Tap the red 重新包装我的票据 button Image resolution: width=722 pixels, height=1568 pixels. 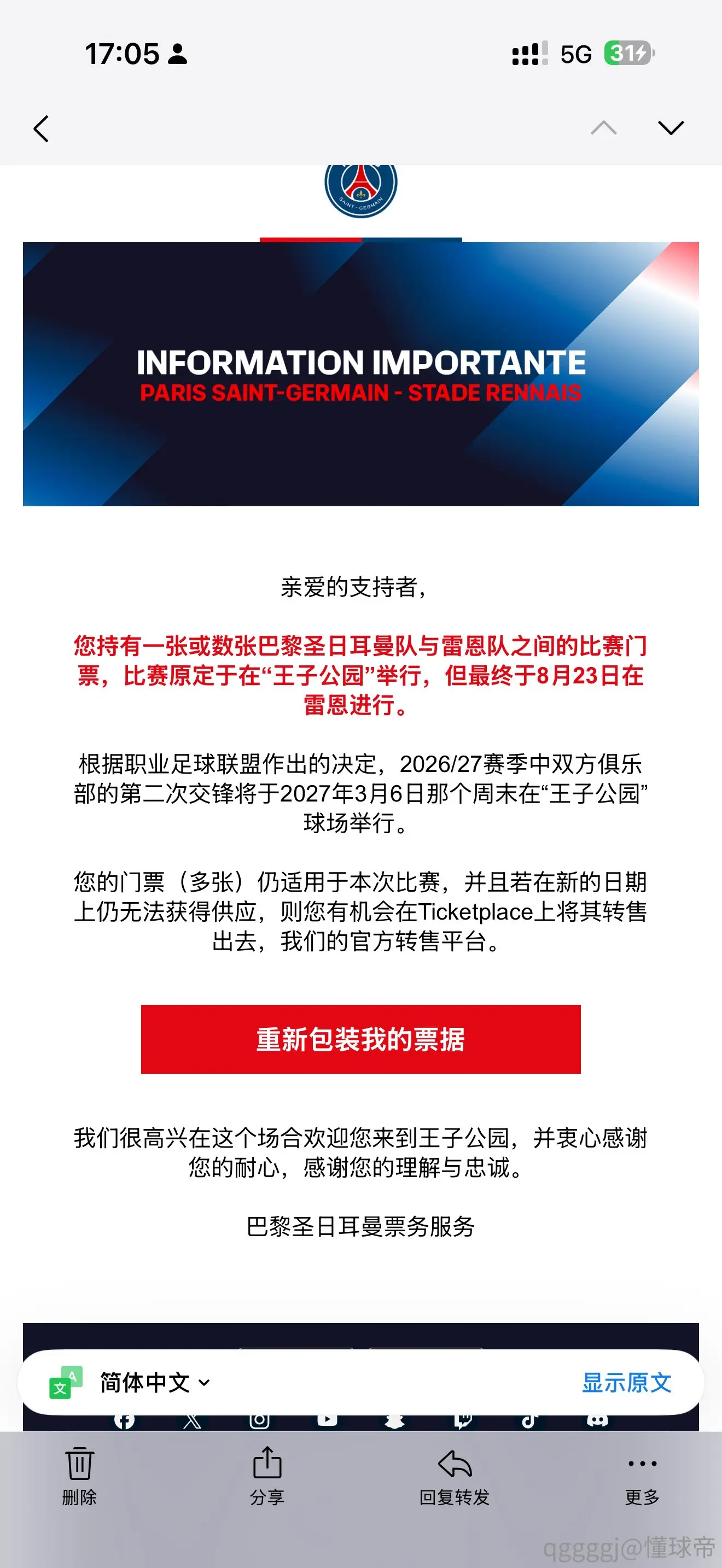tap(361, 1039)
